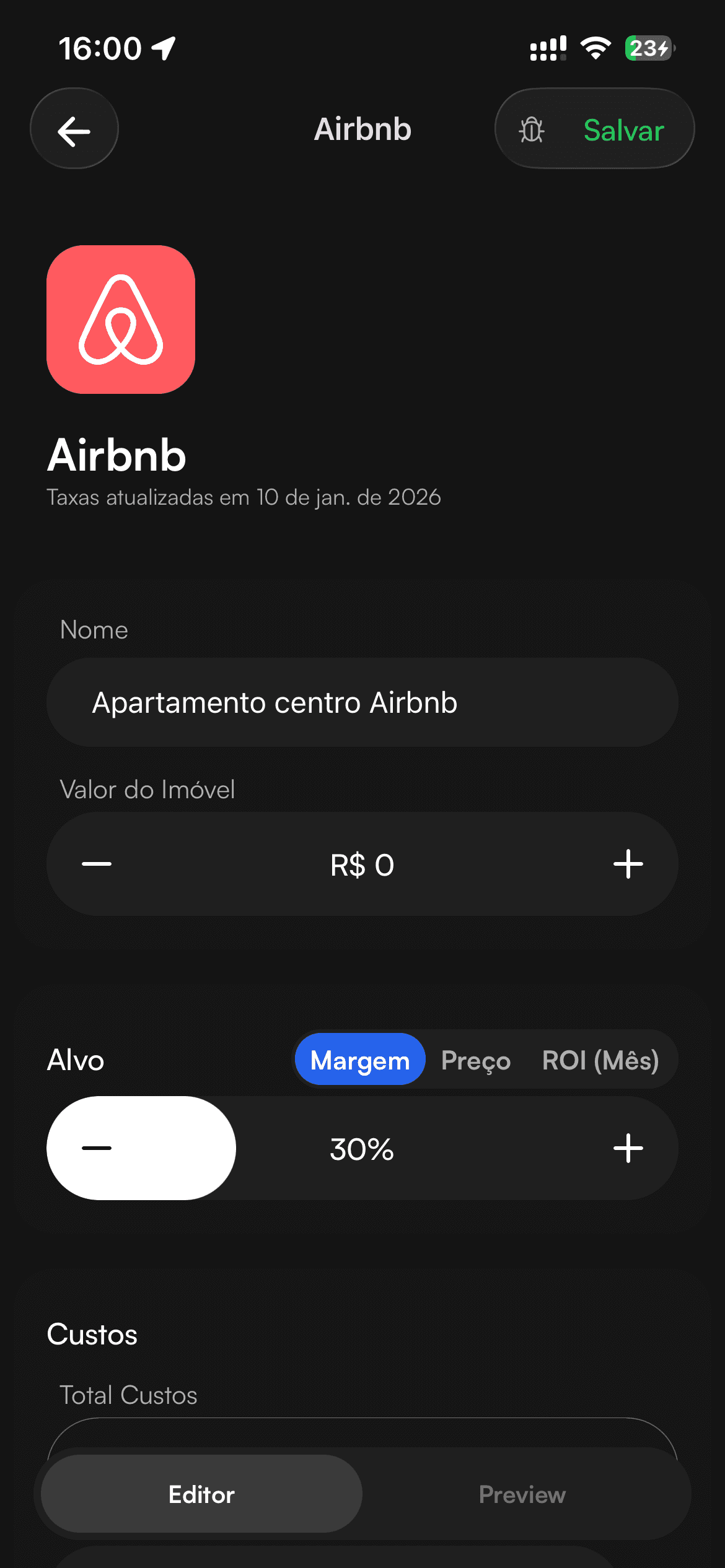Viewport: 725px width, 1568px height.
Task: Tap the Wi-Fi indicator in the status bar
Action: point(596,48)
